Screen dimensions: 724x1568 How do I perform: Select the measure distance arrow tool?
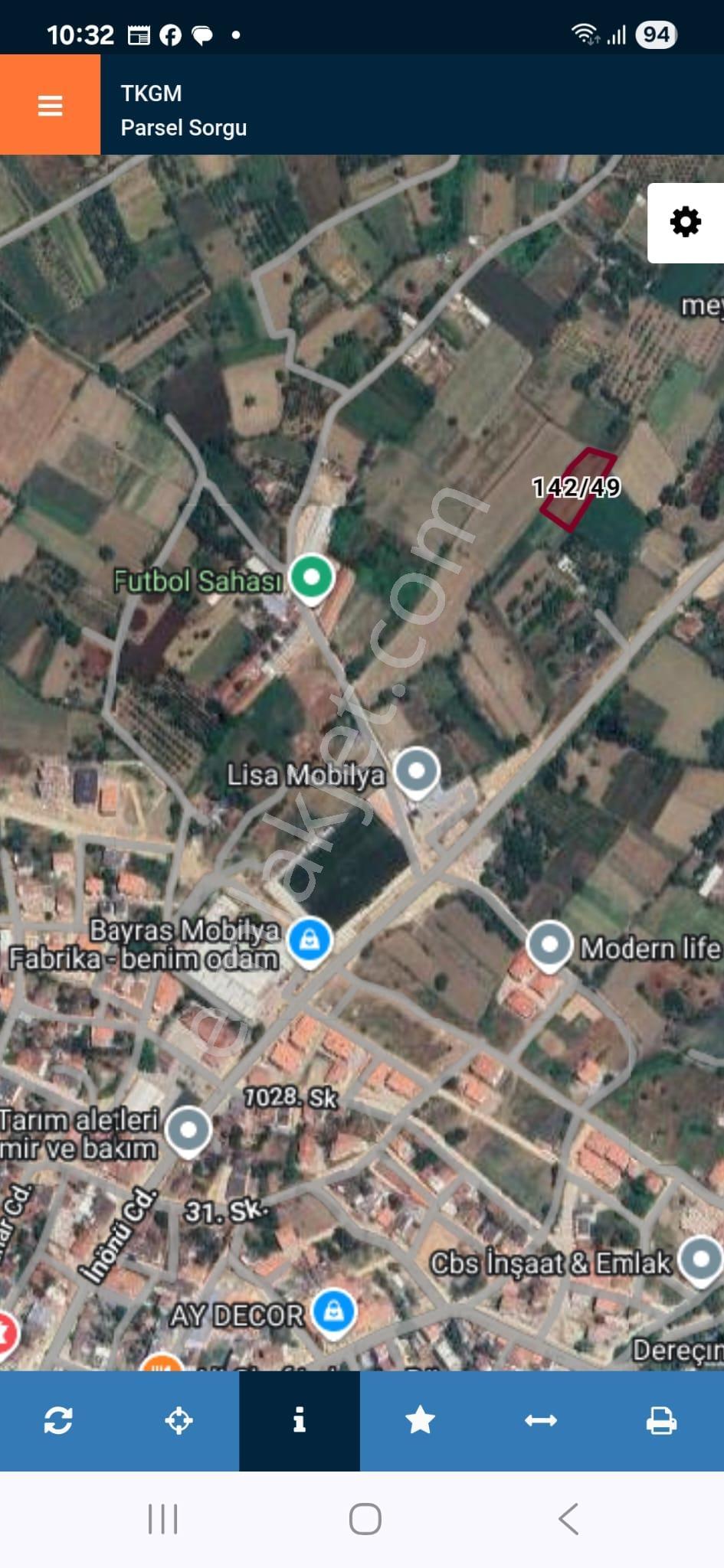[540, 1420]
